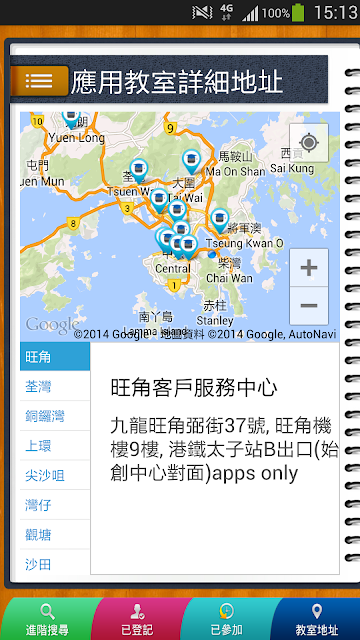Image resolution: width=360 pixels, height=640 pixels.
Task: Select 上環 in the district list
Action: [55, 446]
